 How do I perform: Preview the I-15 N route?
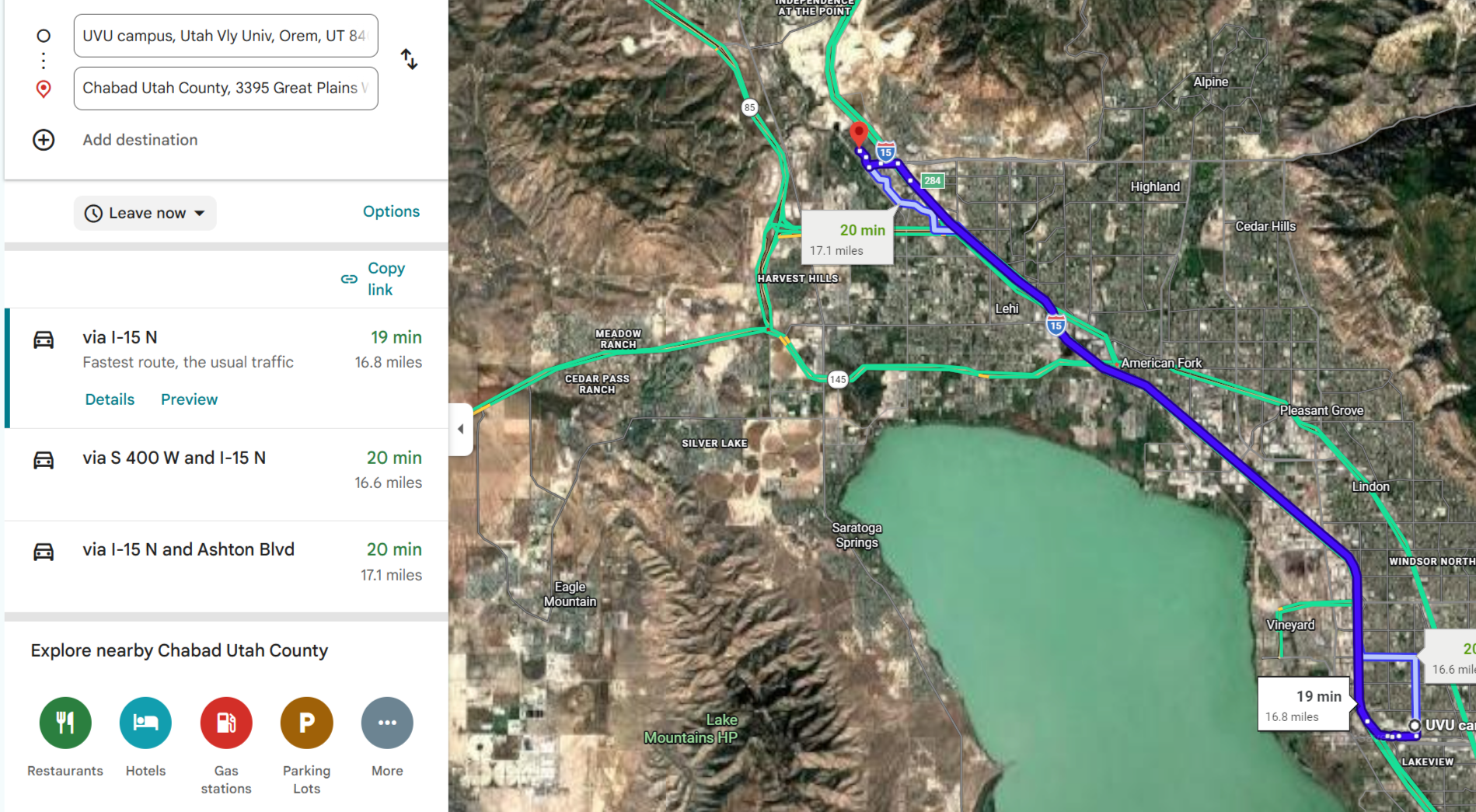click(189, 399)
